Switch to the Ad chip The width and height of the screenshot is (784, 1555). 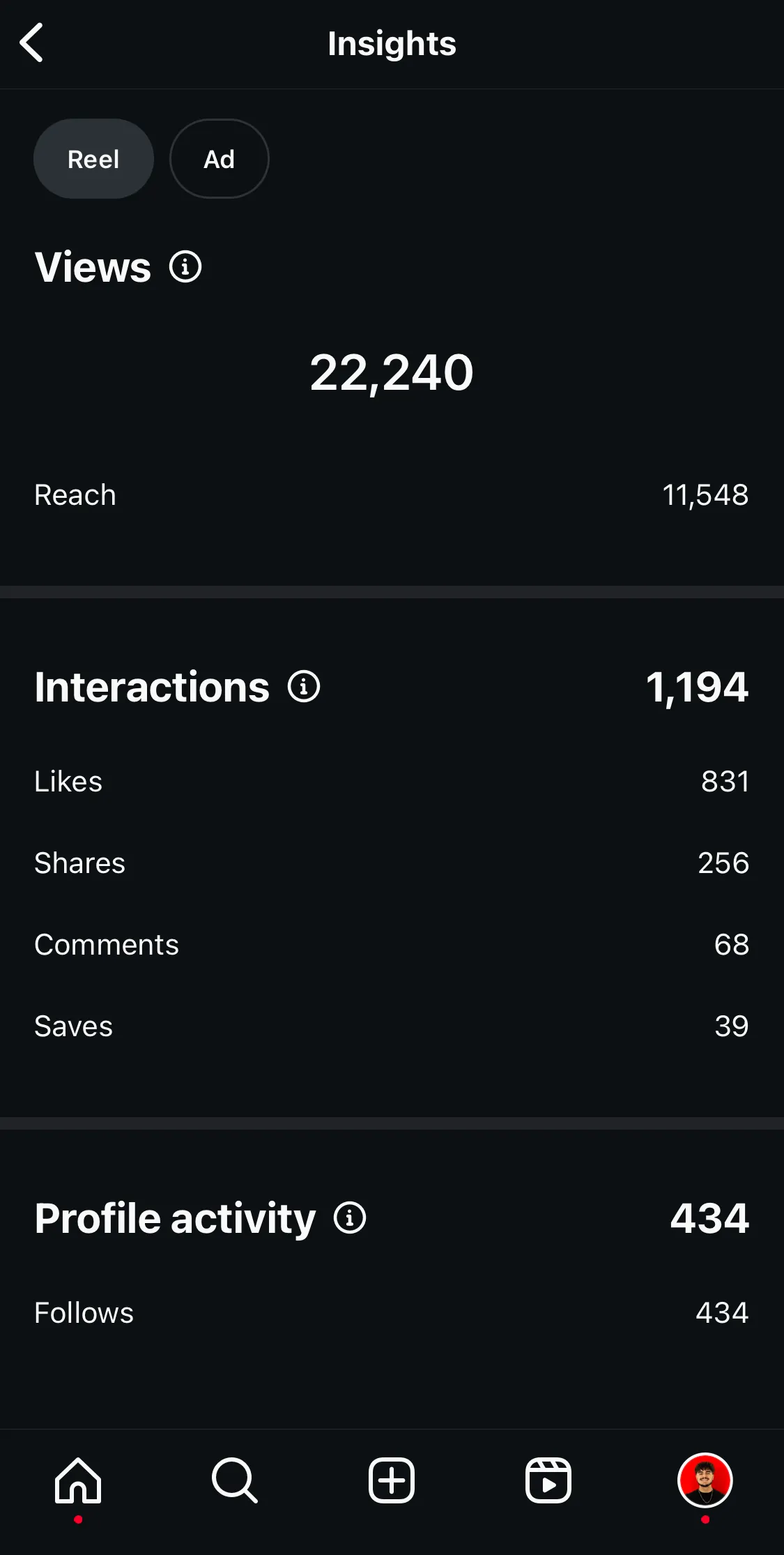click(x=219, y=159)
